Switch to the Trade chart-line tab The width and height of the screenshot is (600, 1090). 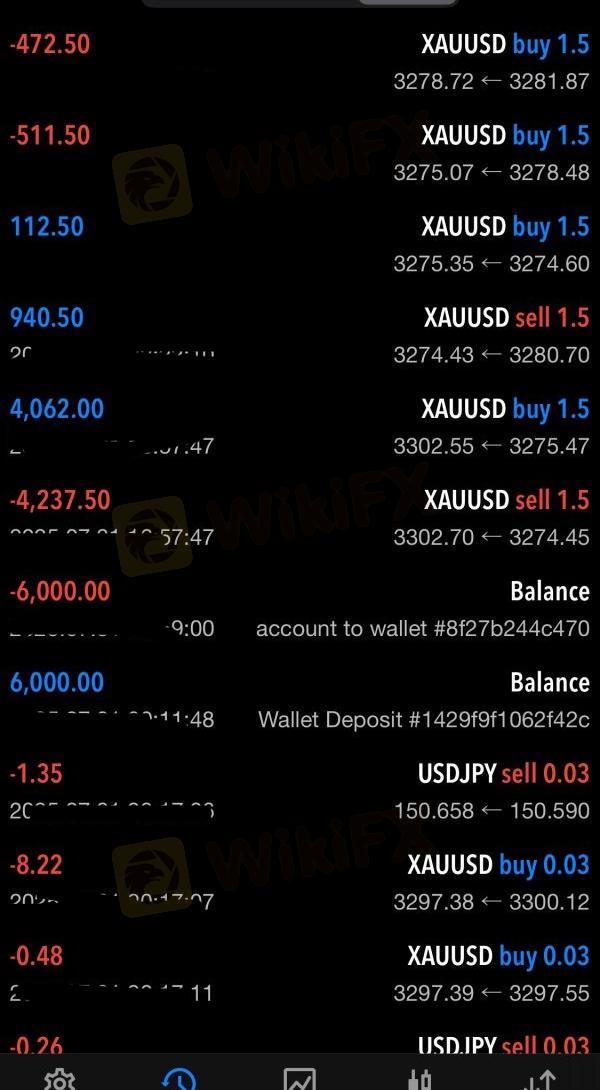pyautogui.click(x=300, y=1079)
